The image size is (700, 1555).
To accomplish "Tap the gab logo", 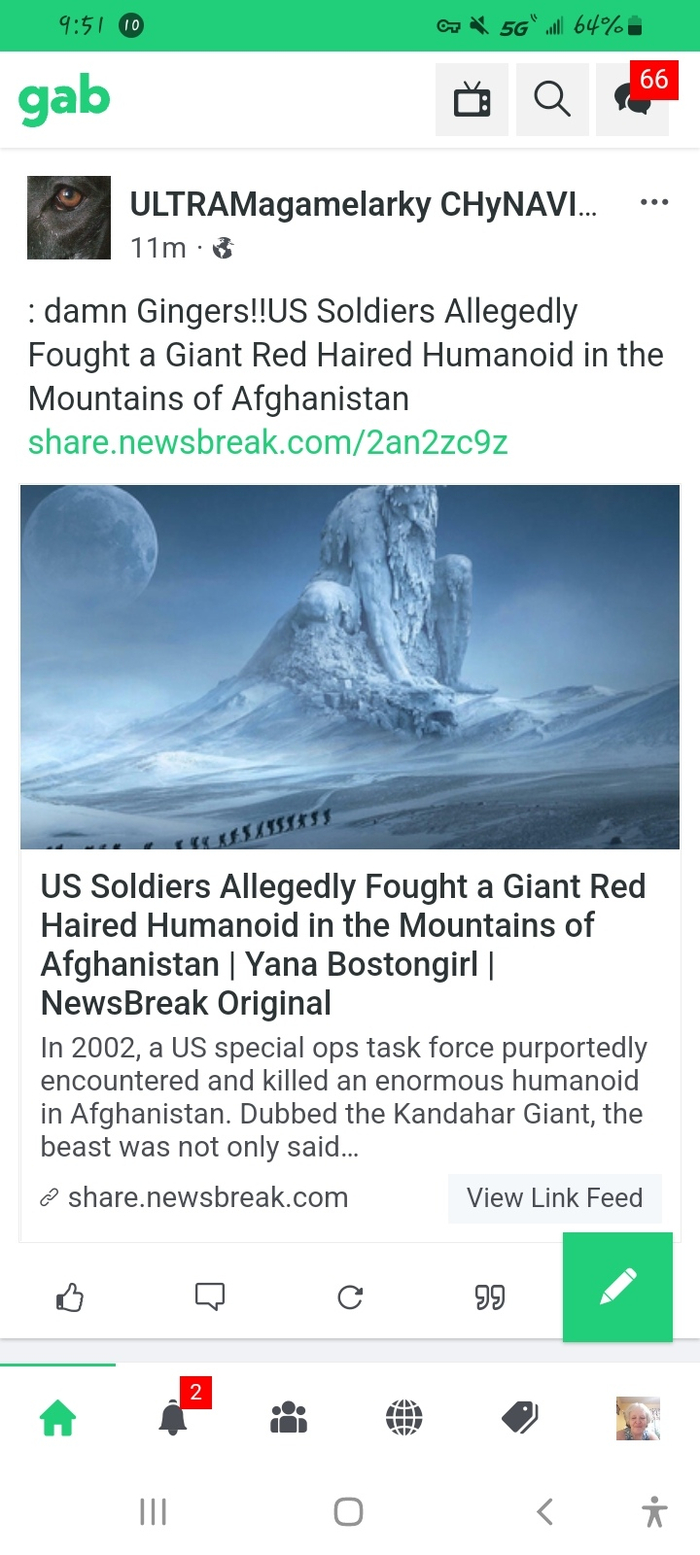I will 64,100.
